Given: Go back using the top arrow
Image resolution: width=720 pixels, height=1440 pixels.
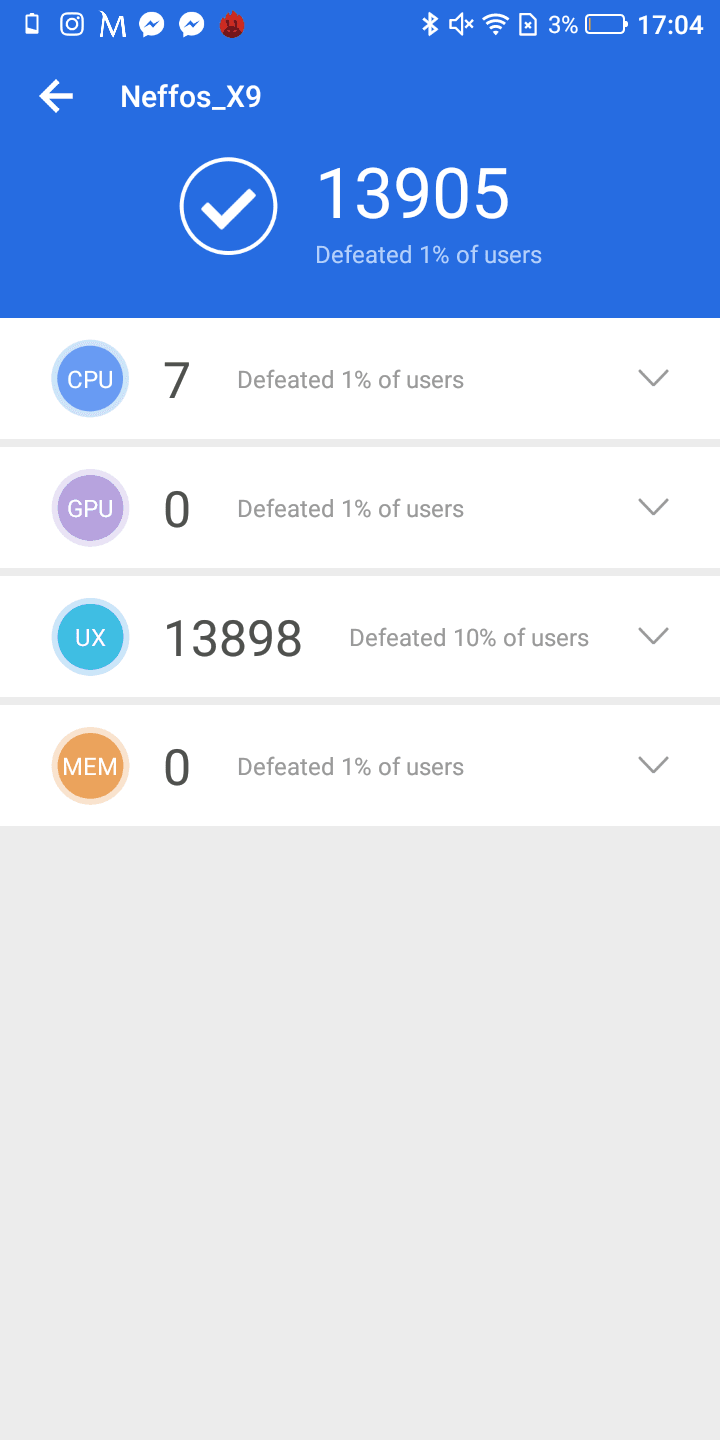Looking at the screenshot, I should (x=56, y=96).
